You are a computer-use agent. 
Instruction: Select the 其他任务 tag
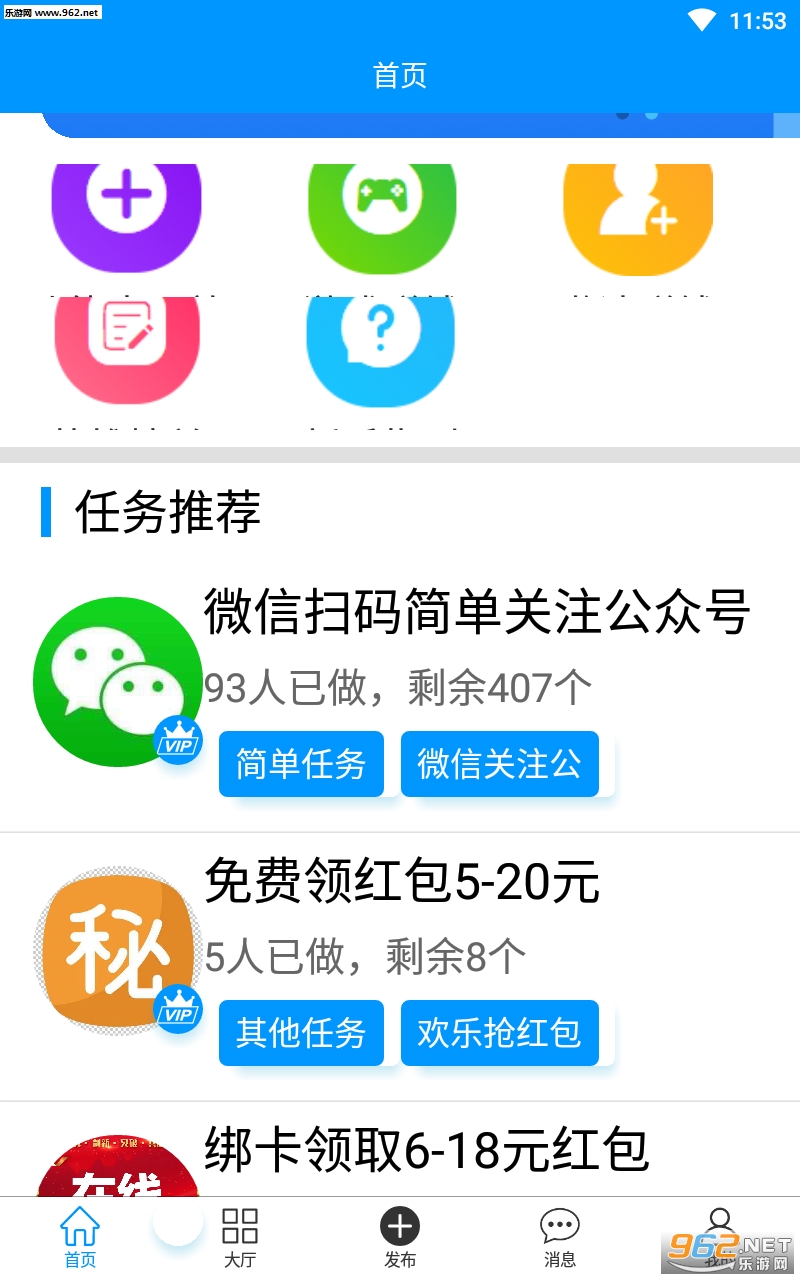(301, 1033)
